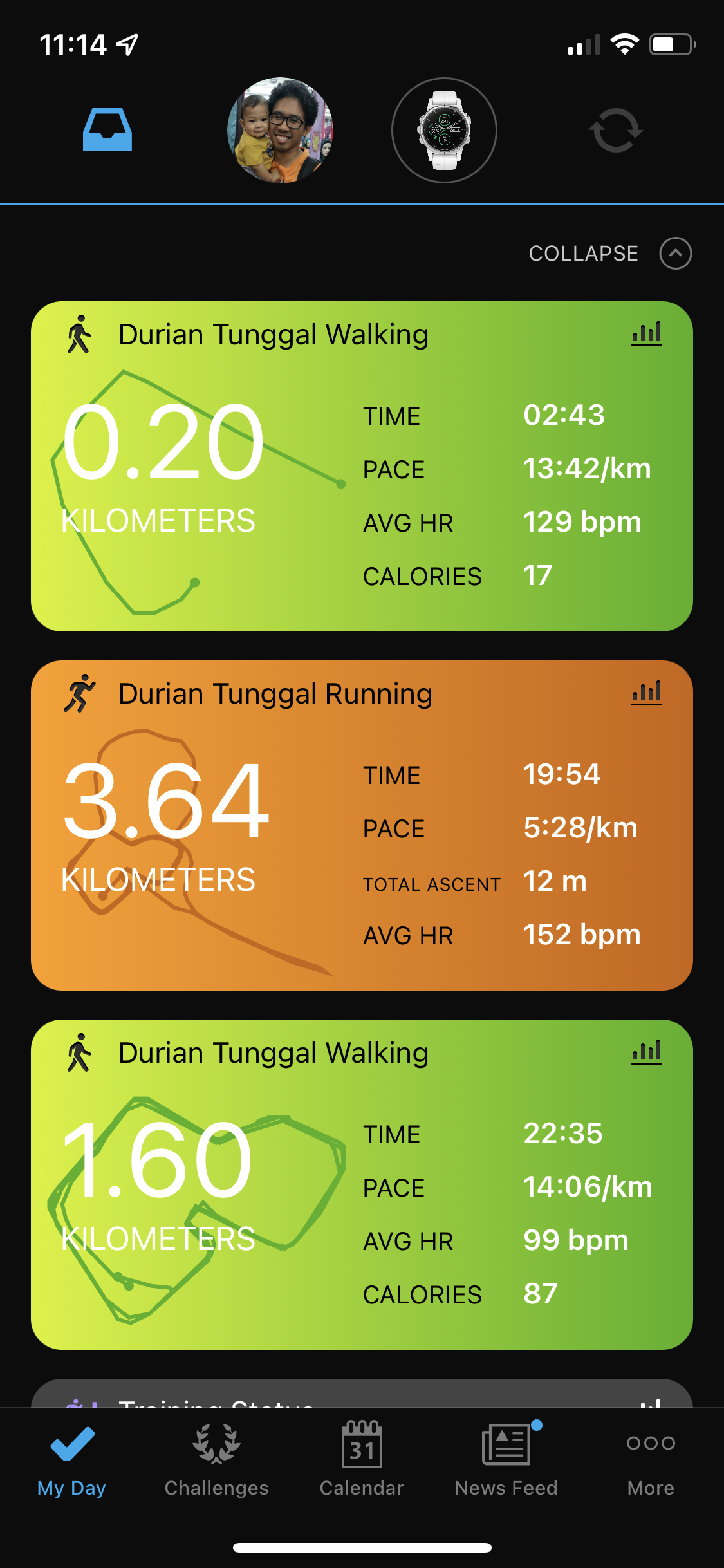The width and height of the screenshot is (724, 1568).
Task: Open the notifications inbox icon
Action: (107, 130)
